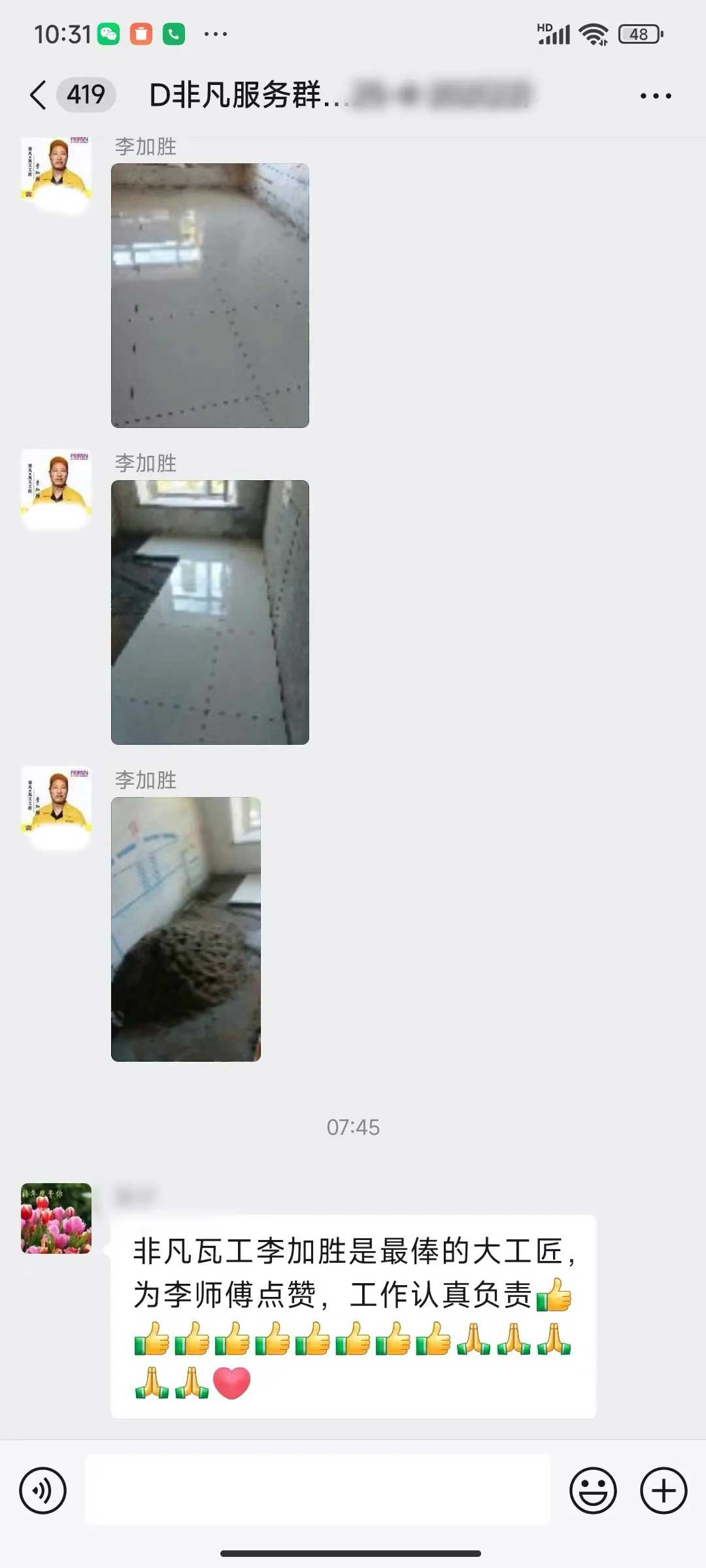
Task: Open the group chat overflow menu
Action: (655, 96)
